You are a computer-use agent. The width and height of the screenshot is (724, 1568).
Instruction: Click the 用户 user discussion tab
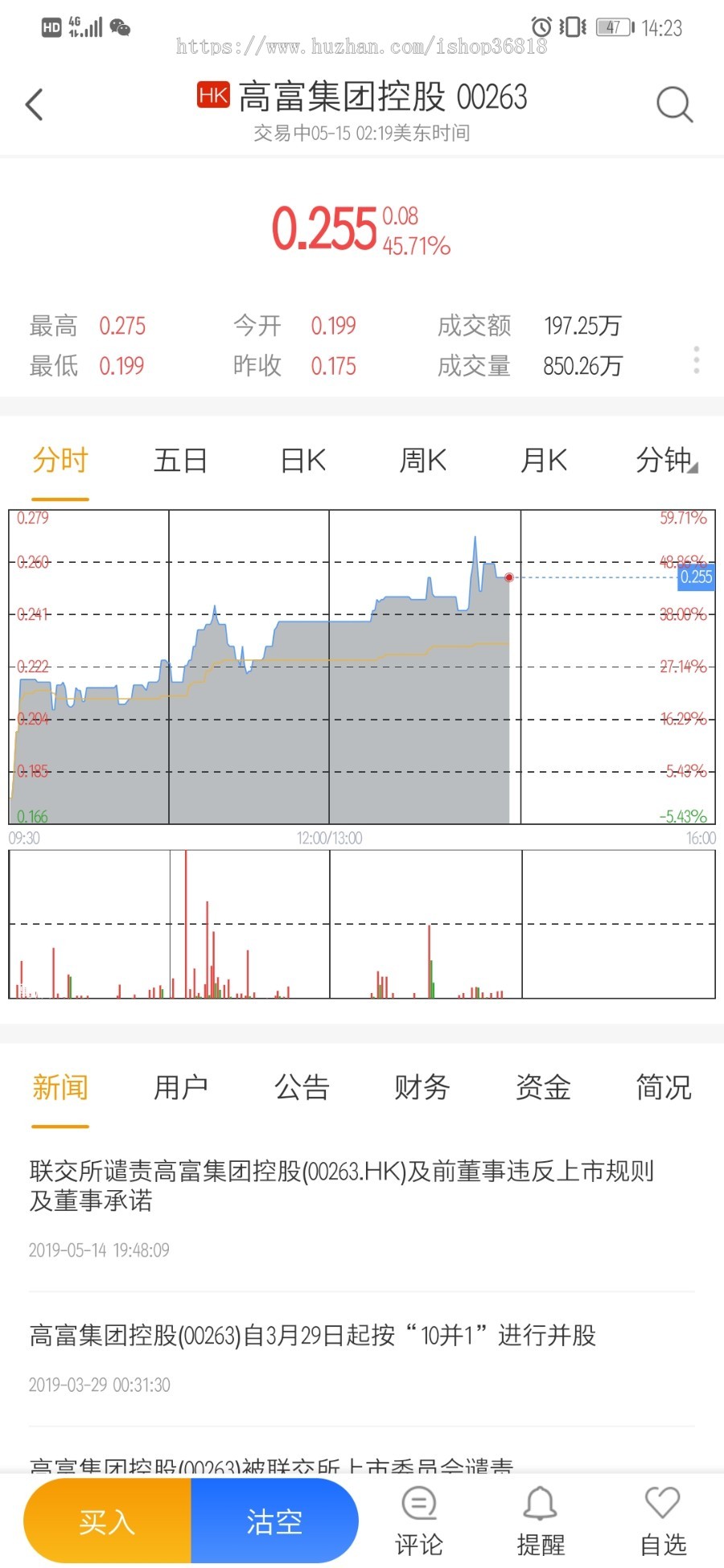point(180,1087)
